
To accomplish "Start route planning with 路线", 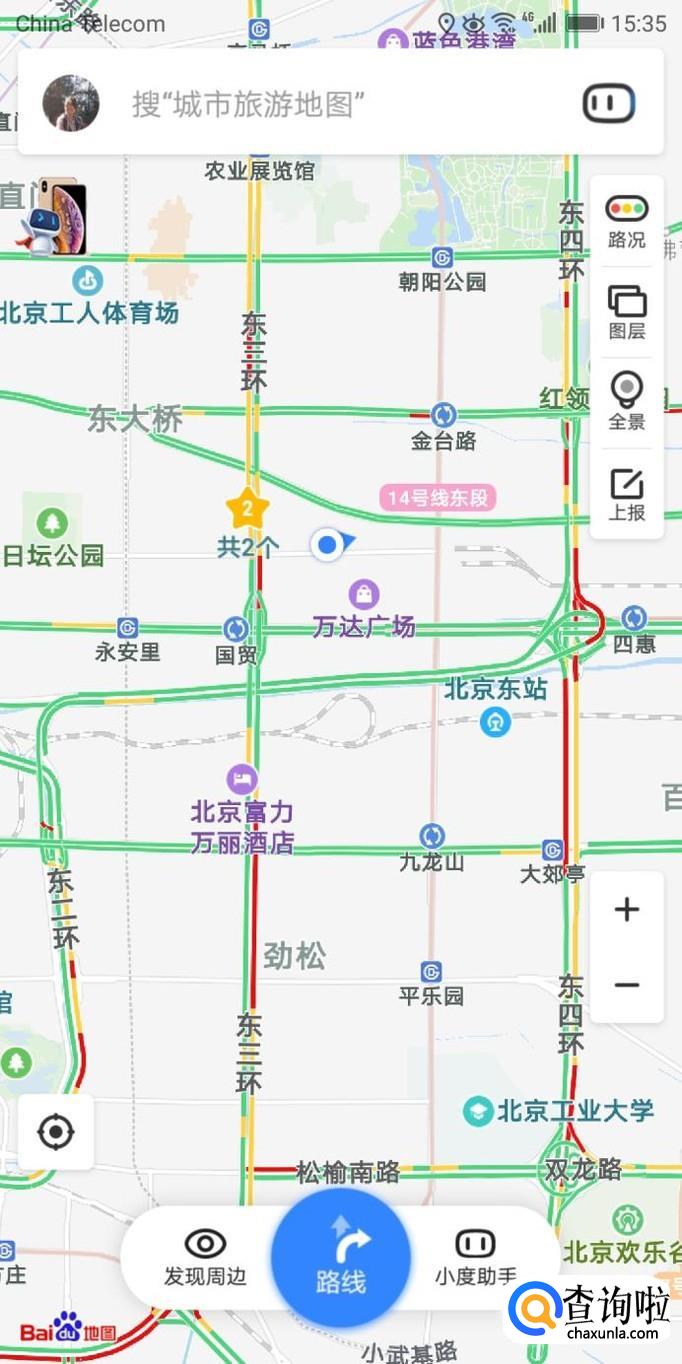I will click(x=341, y=1258).
